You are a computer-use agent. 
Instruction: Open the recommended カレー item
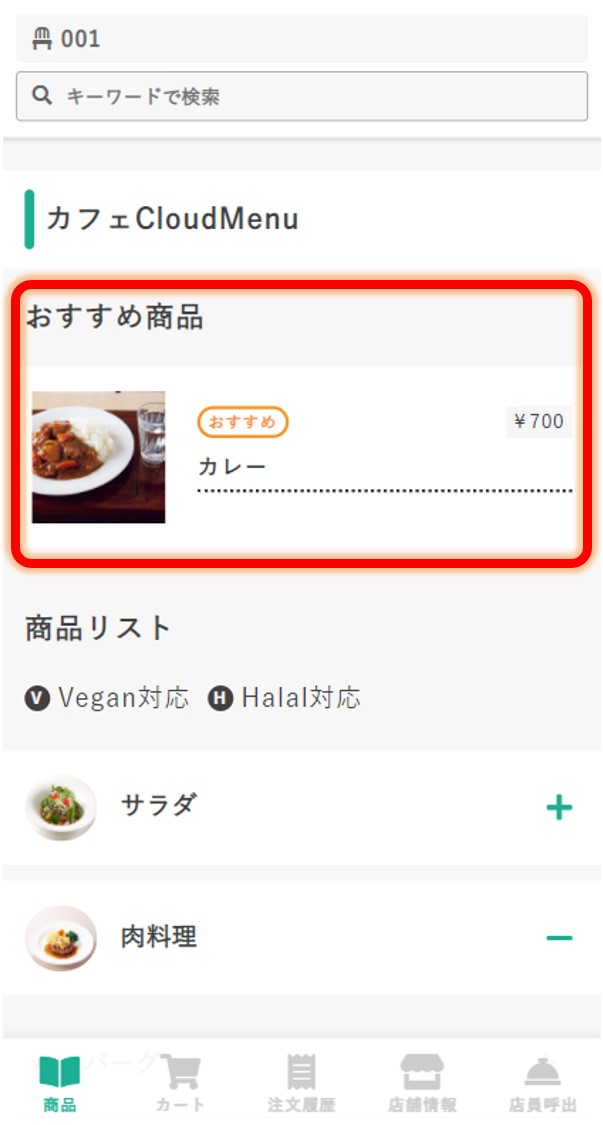(302, 458)
